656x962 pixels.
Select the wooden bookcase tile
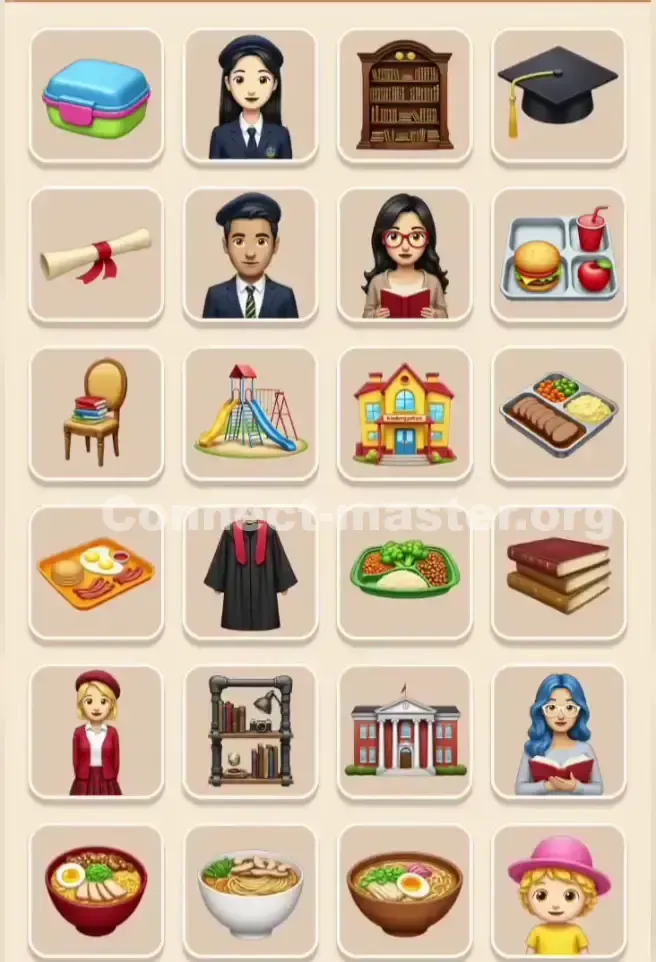pyautogui.click(x=404, y=96)
